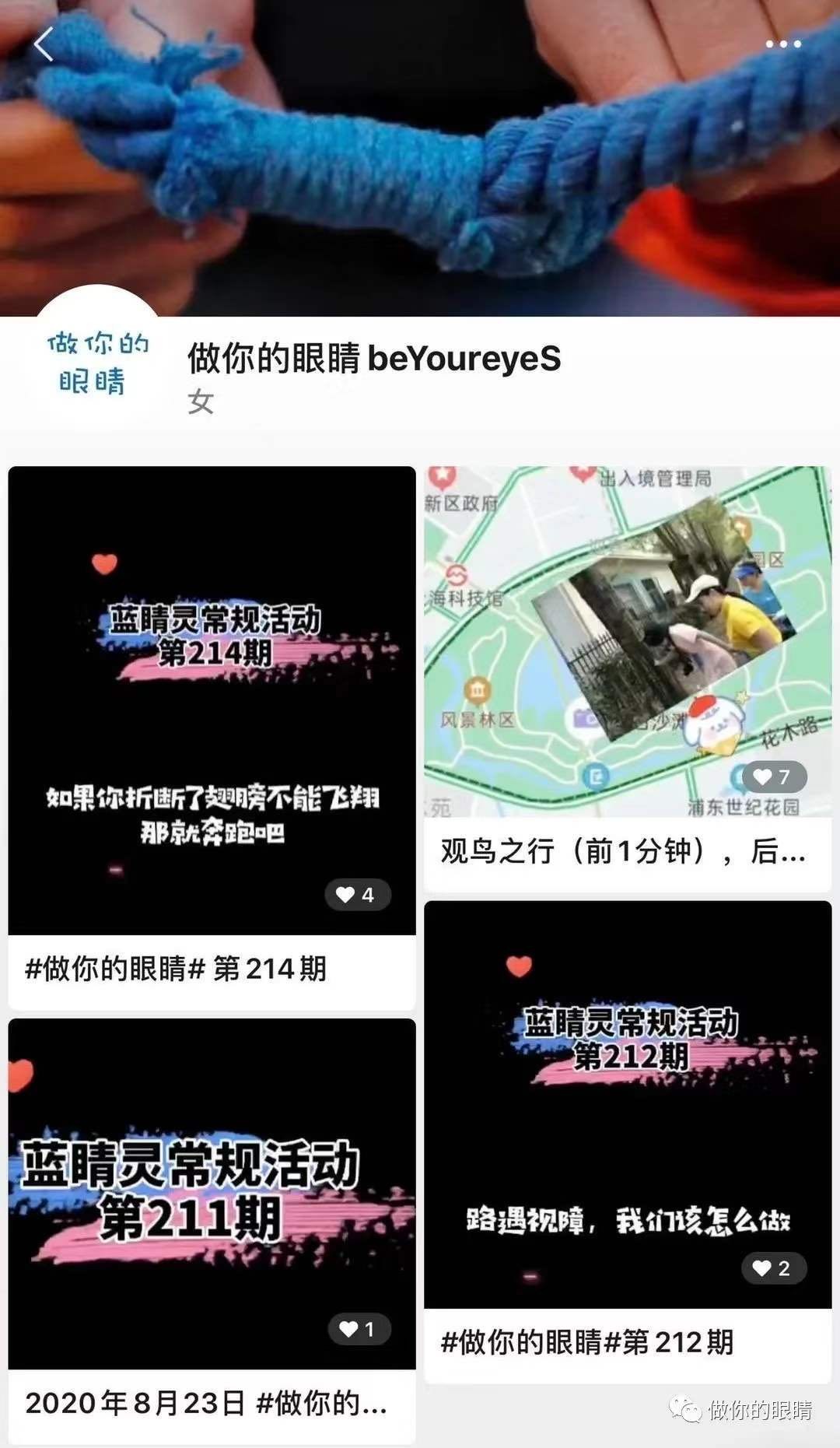
Task: Go back using the top-left arrow
Action: (x=44, y=44)
